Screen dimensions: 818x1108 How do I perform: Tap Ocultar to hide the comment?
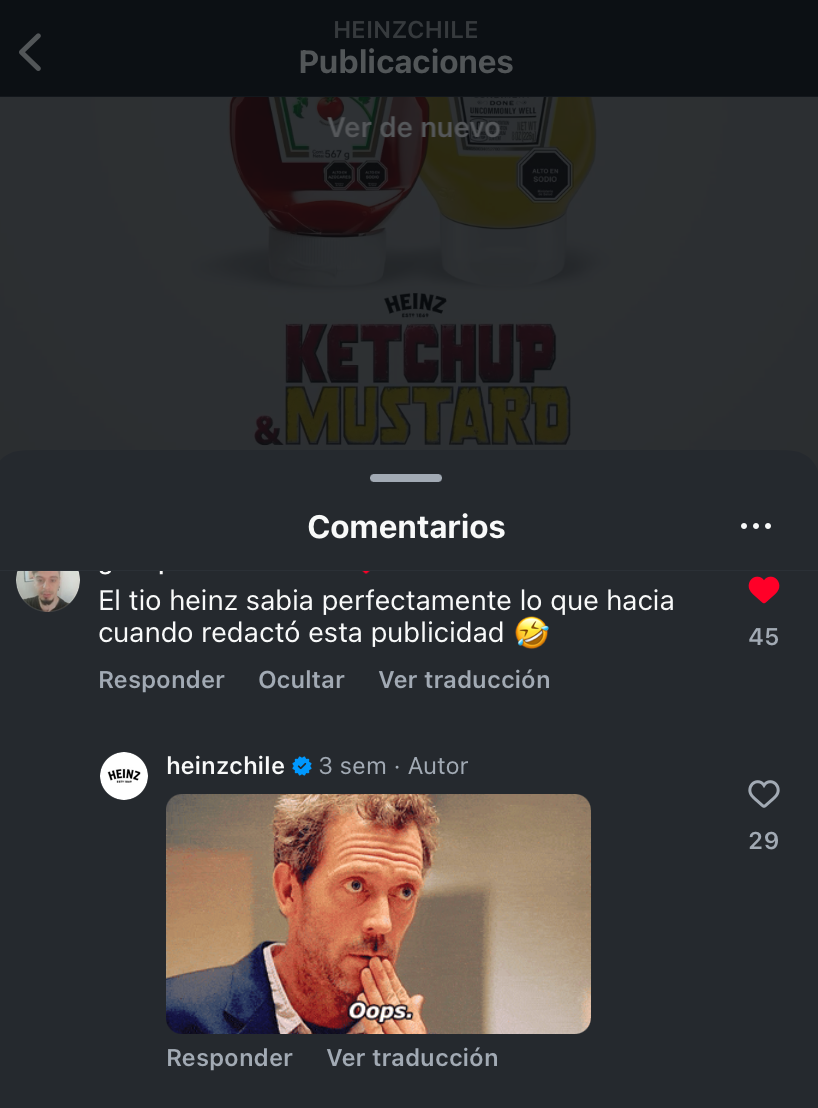click(301, 680)
